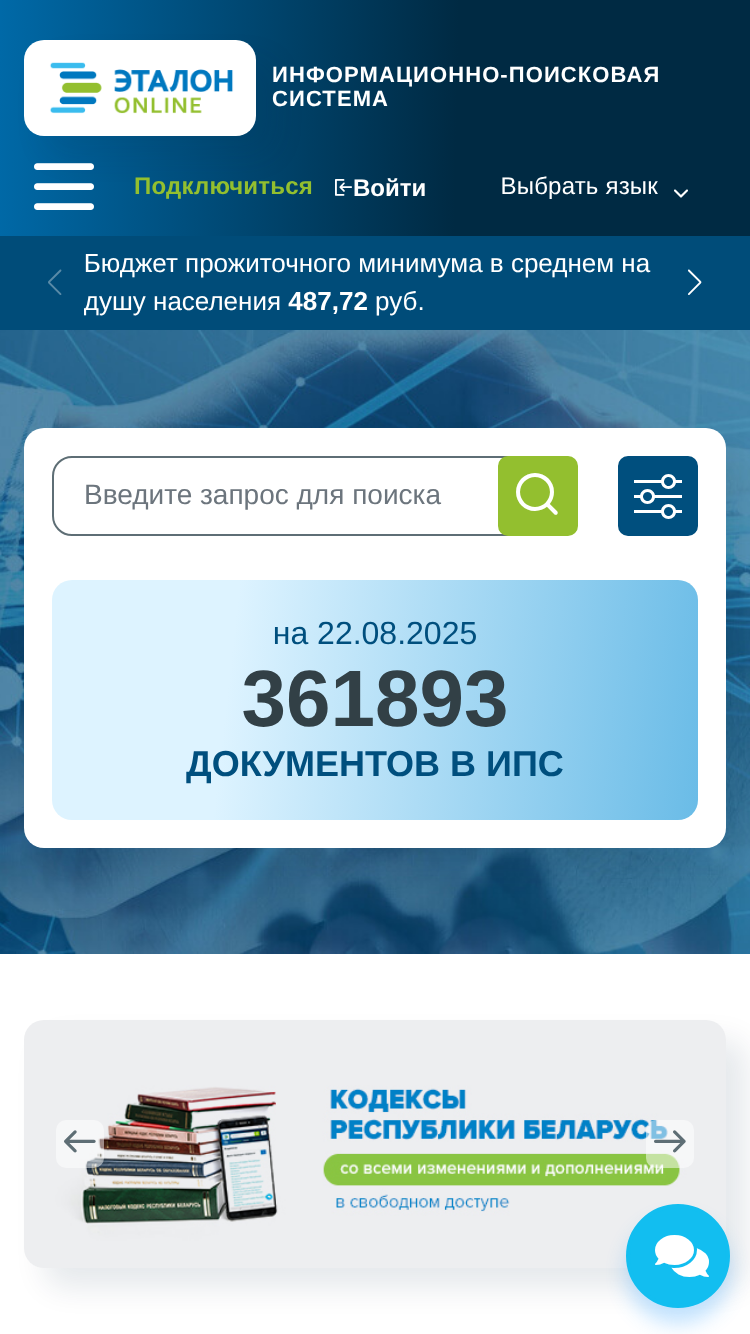Show the previous ticker item
The width and height of the screenshot is (750, 1334).
tap(55, 283)
